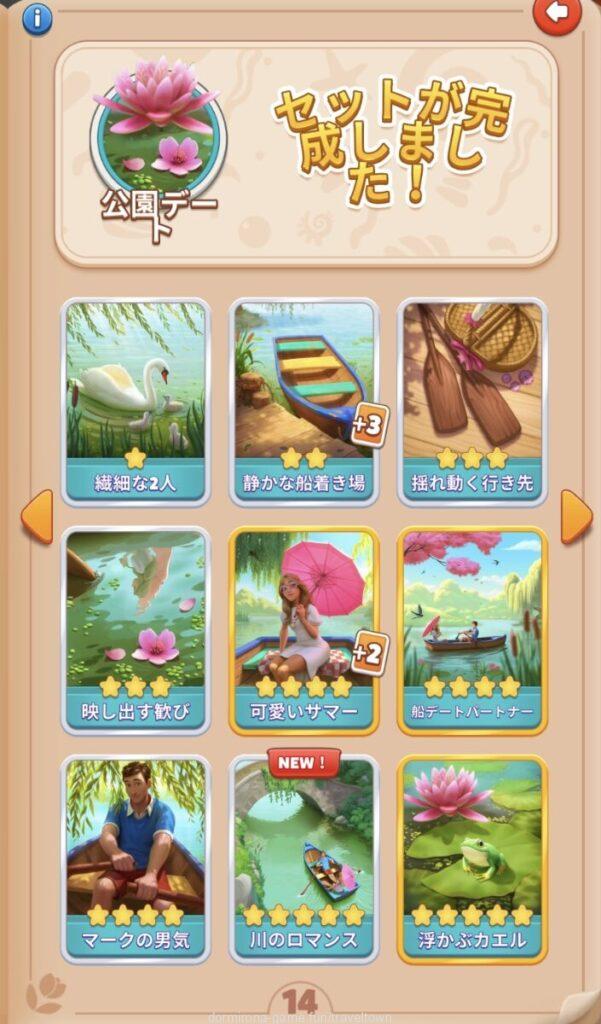The height and width of the screenshot is (1024, 601).
Task: Go to the previous card set
Action: 36,516
